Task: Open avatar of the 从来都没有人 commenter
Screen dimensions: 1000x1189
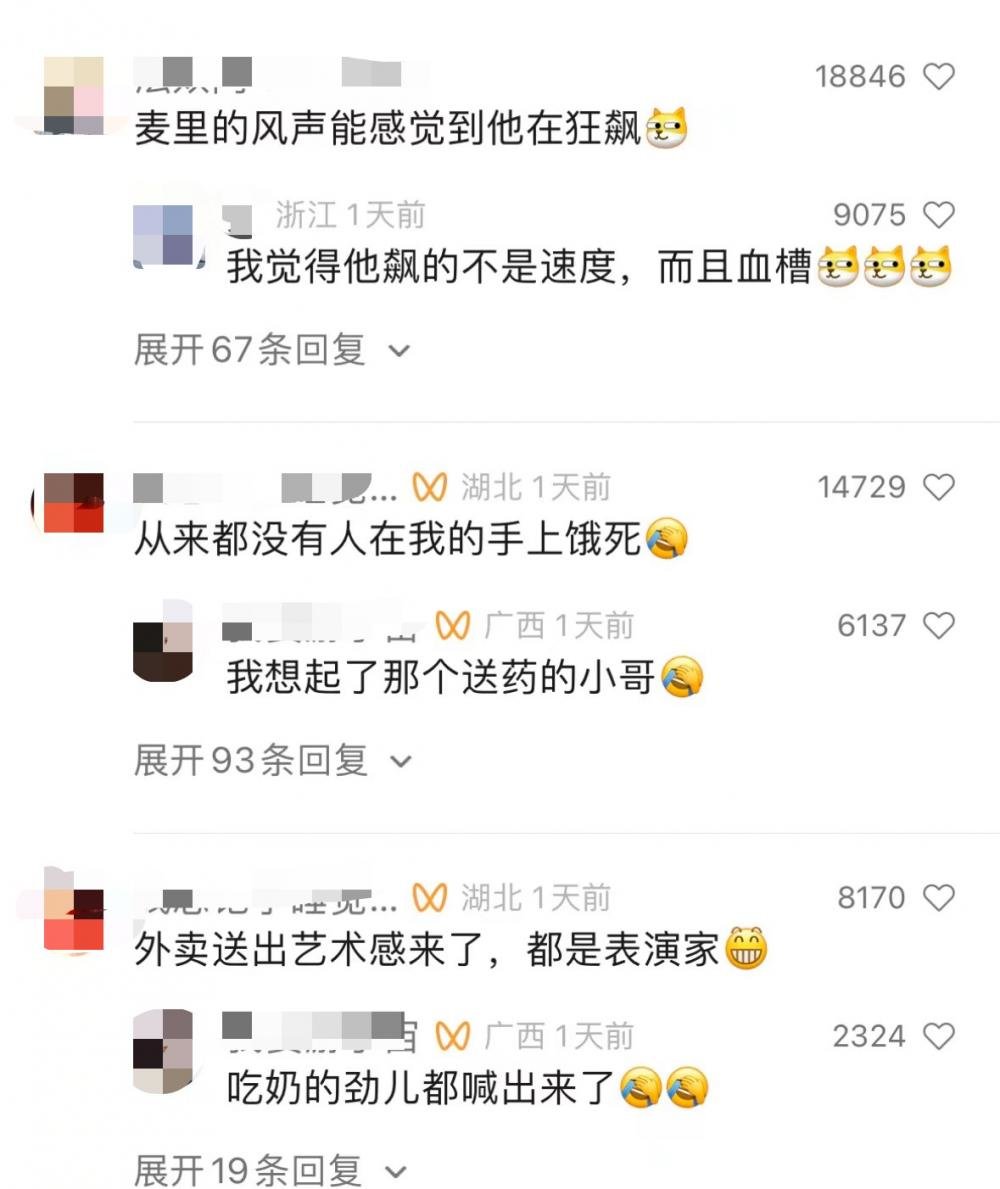Action: [x=72, y=505]
